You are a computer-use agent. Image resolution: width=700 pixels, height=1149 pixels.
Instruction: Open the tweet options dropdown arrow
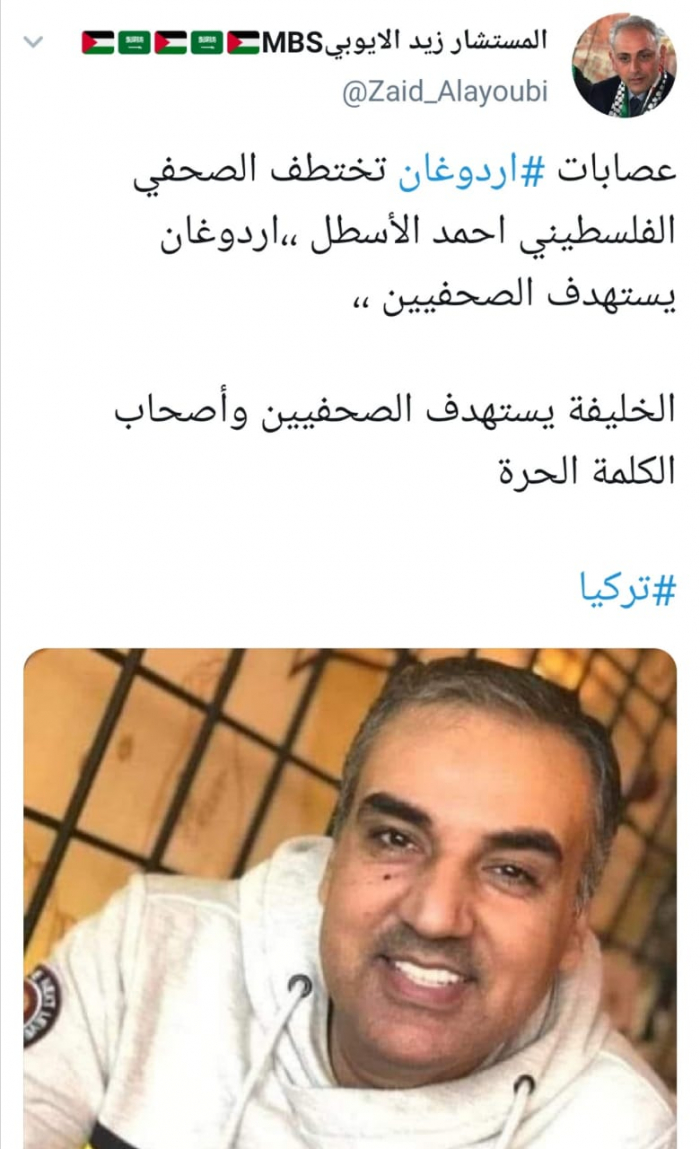pos(33,43)
